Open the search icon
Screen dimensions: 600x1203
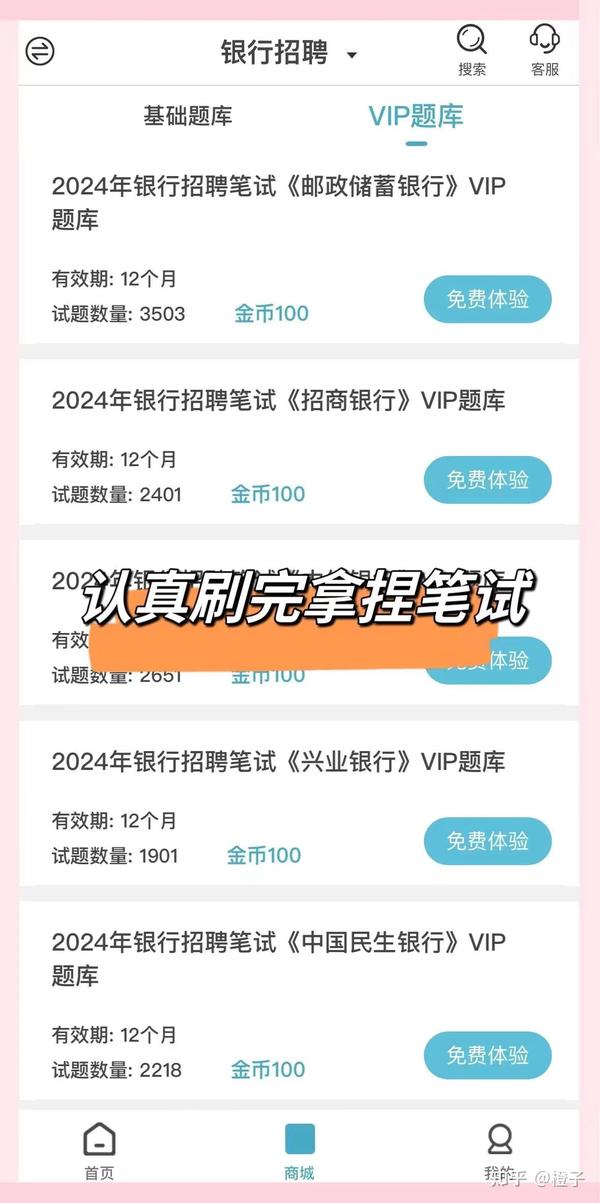(x=472, y=50)
